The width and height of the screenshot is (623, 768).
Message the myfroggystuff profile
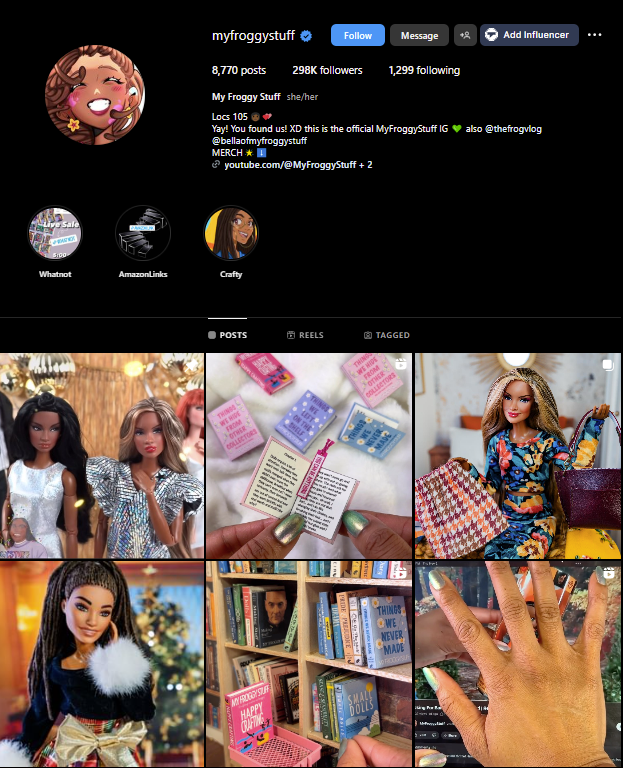pyautogui.click(x=419, y=35)
